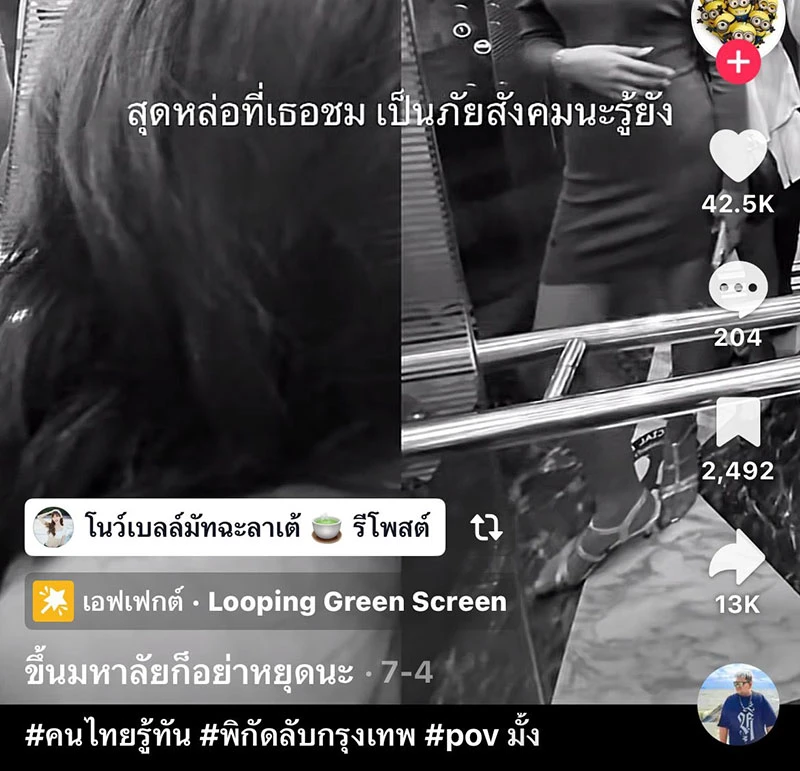
Task: Follow the creator with the plus button
Action: (738, 63)
